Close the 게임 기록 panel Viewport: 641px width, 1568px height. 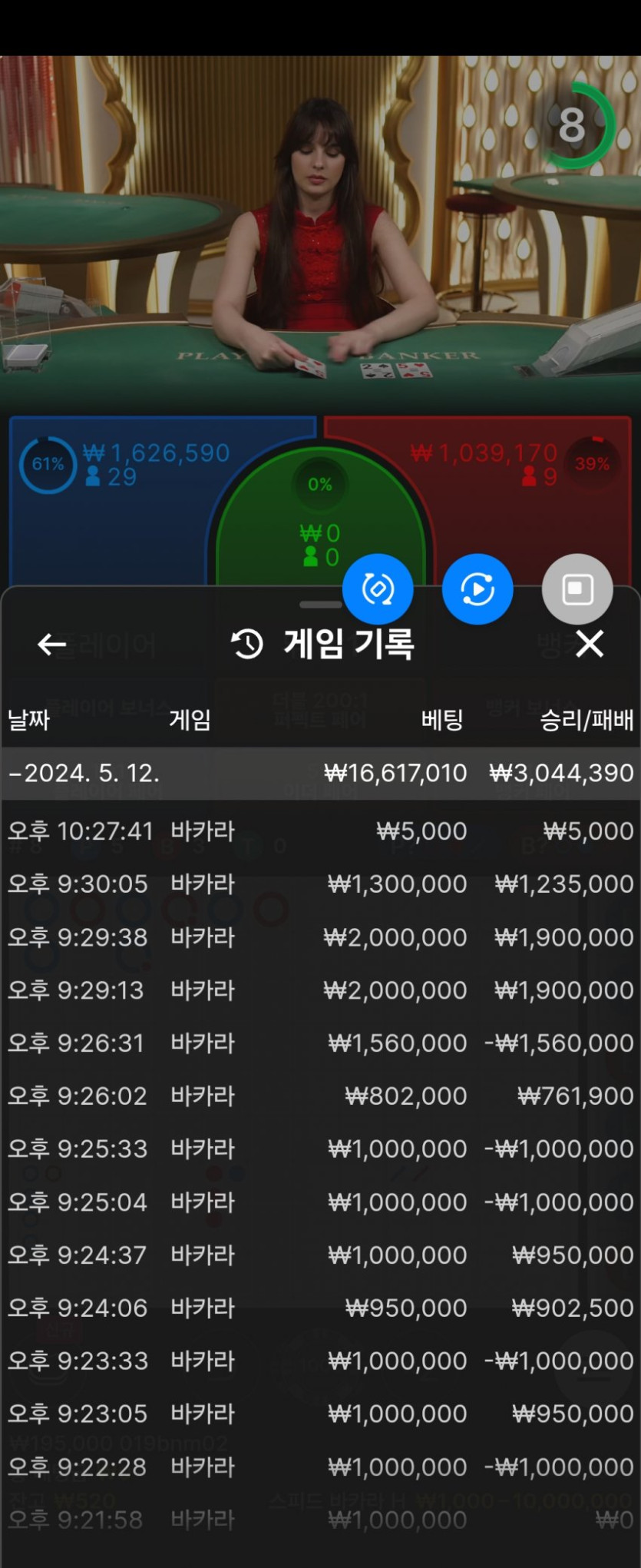pyautogui.click(x=590, y=644)
